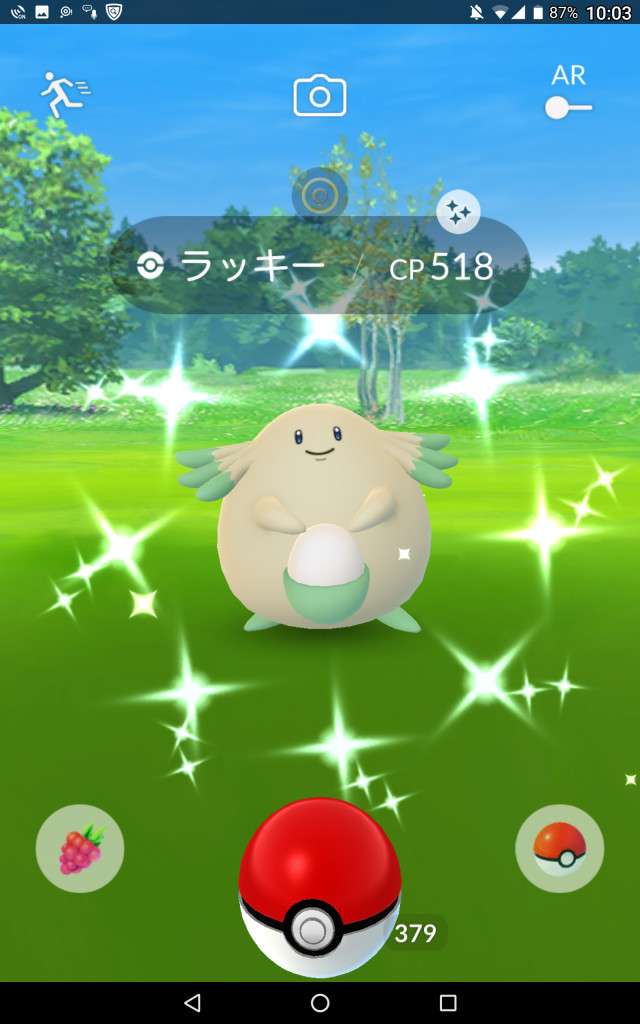Tap the Android home button
This screenshot has height=1024, width=640.
[320, 1002]
